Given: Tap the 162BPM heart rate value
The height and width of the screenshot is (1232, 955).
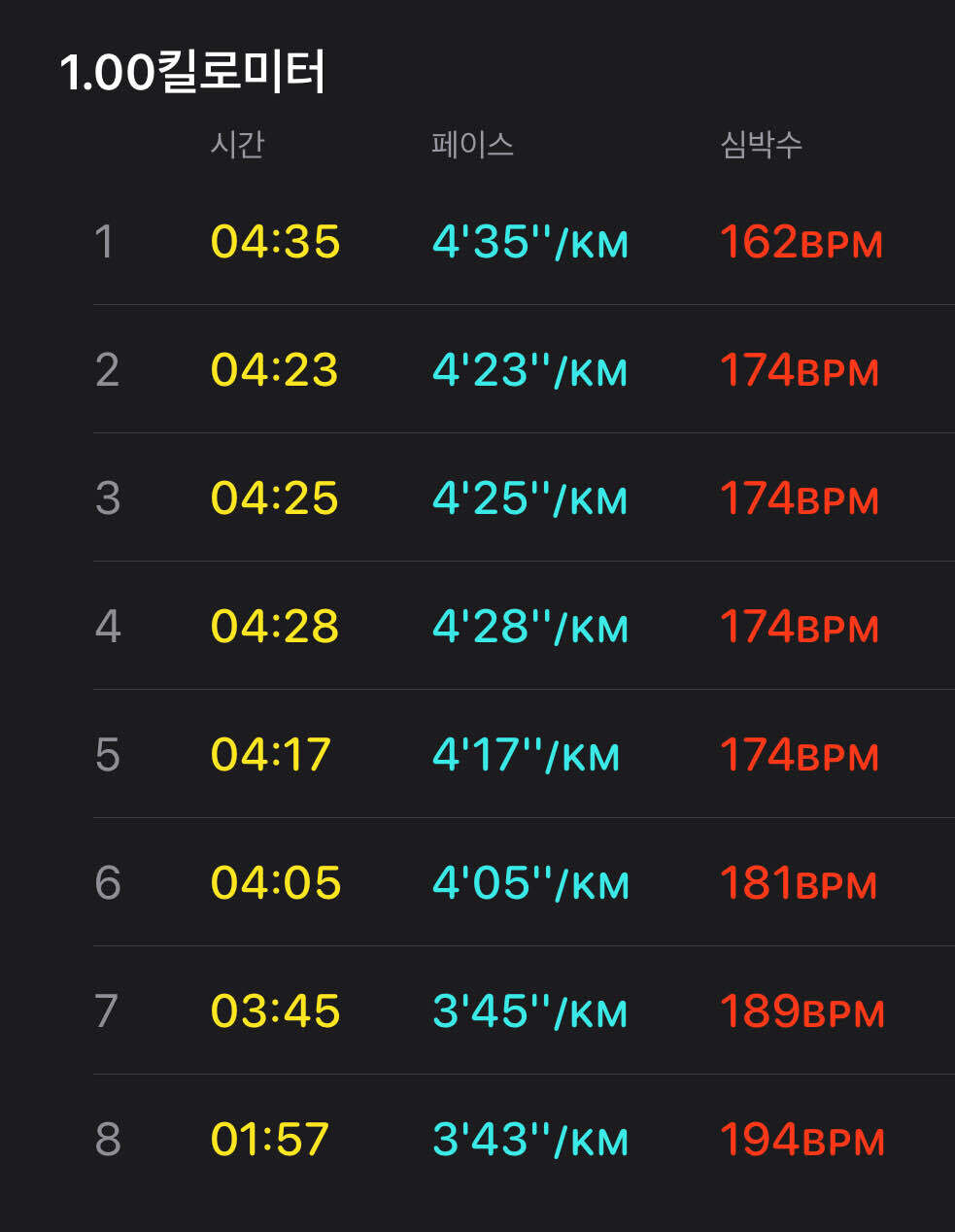Looking at the screenshot, I should click(x=802, y=241).
